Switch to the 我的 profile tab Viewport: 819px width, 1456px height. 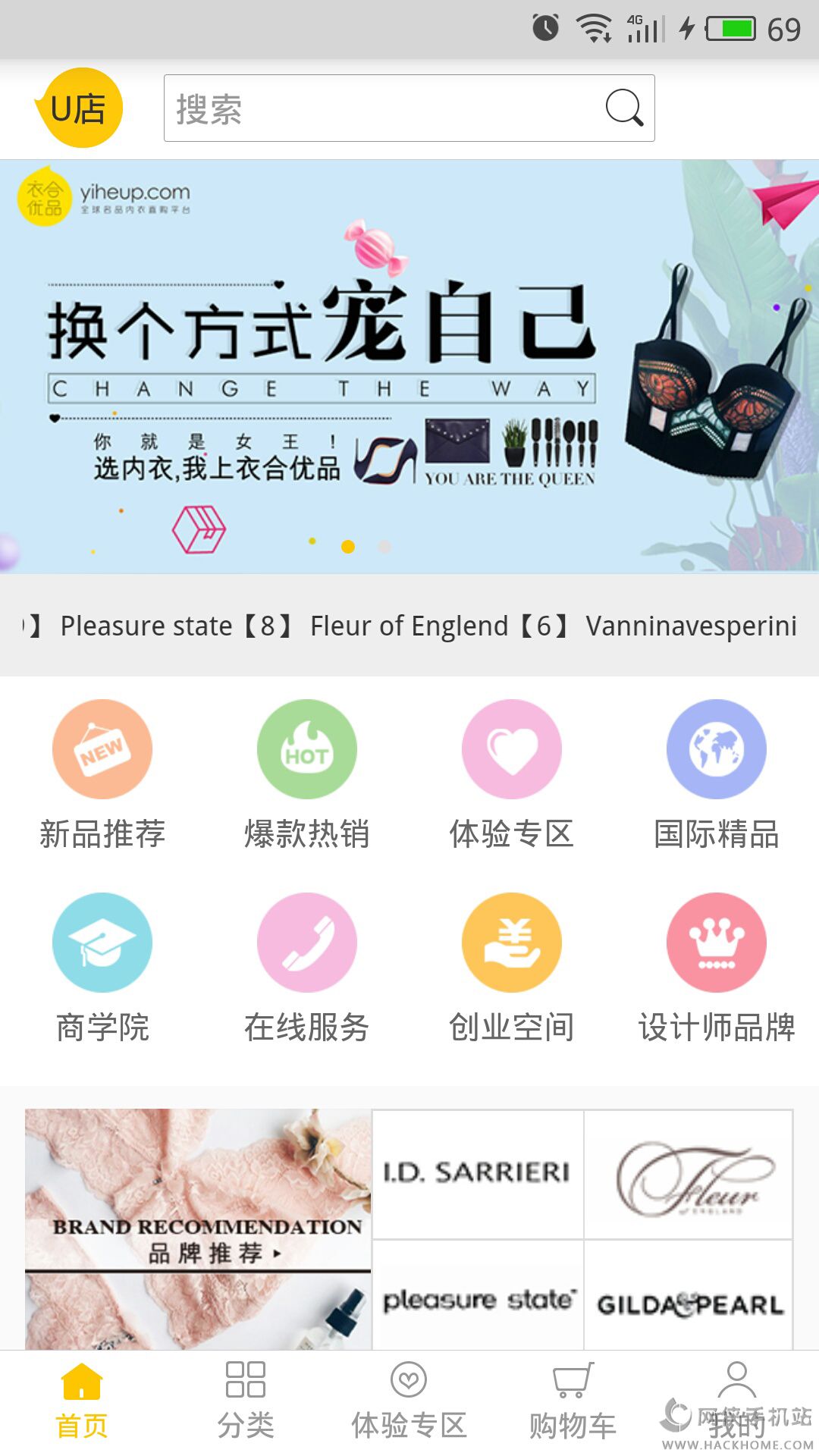click(736, 1400)
